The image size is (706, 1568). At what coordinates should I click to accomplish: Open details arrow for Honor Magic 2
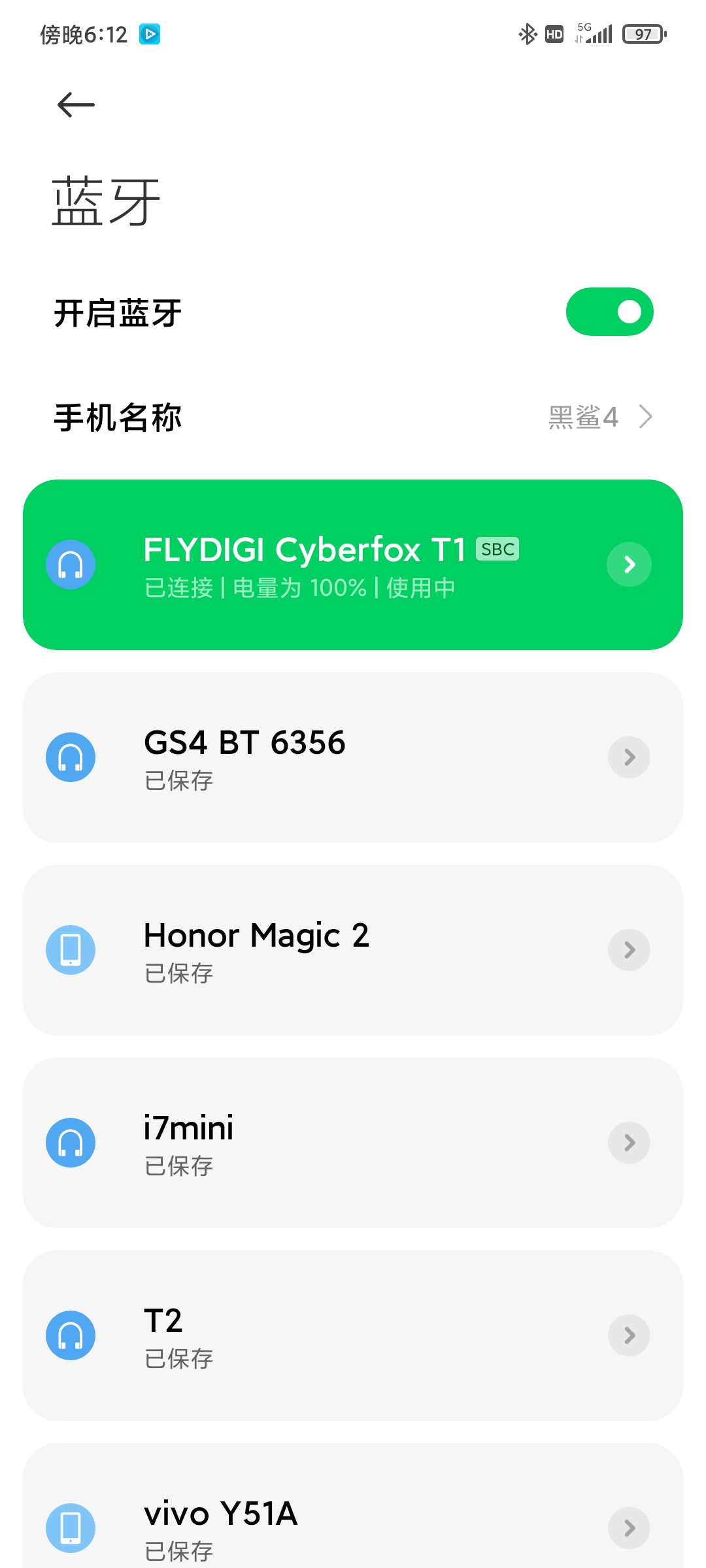coord(629,950)
